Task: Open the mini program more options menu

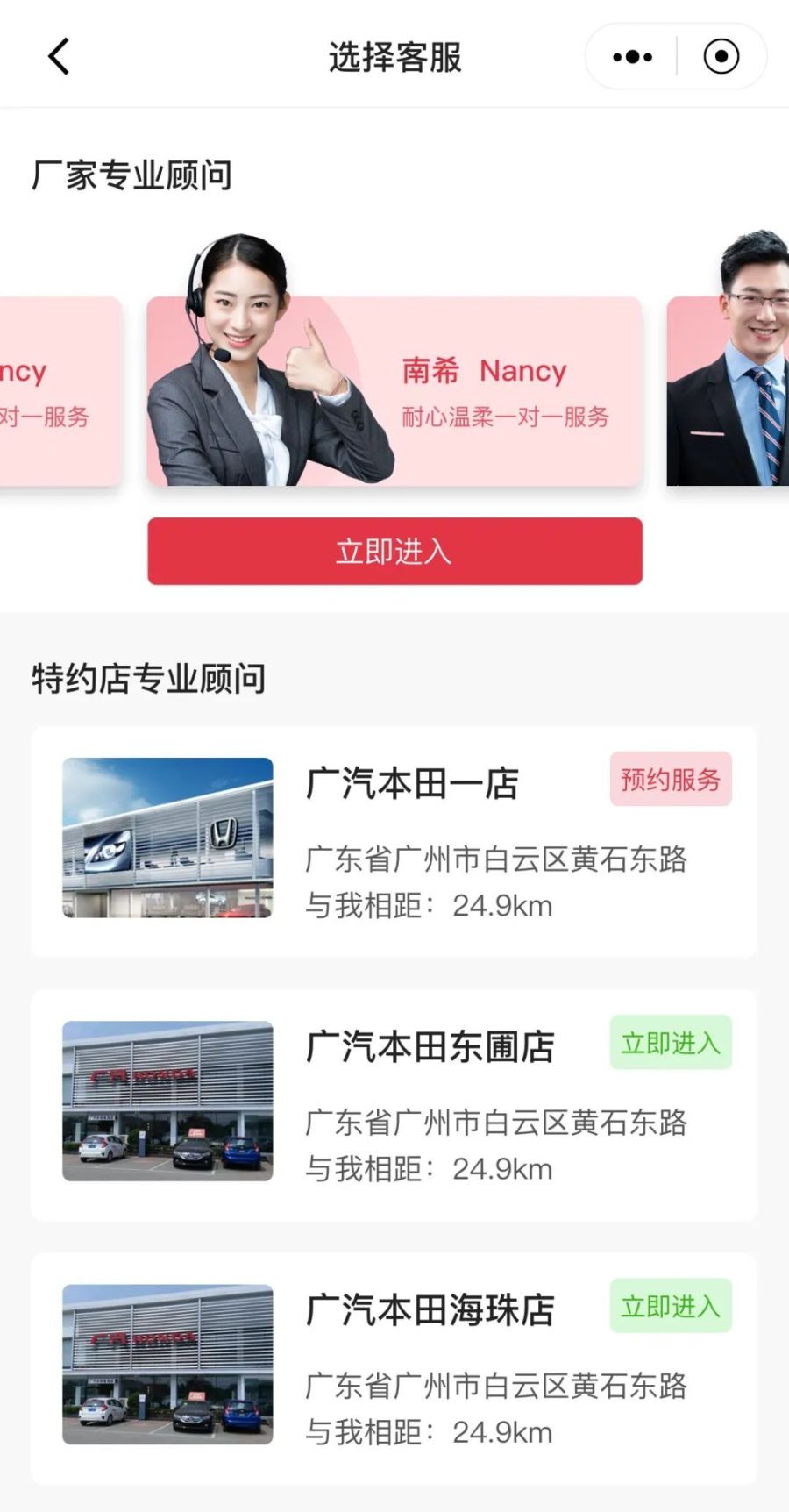Action: pos(632,58)
